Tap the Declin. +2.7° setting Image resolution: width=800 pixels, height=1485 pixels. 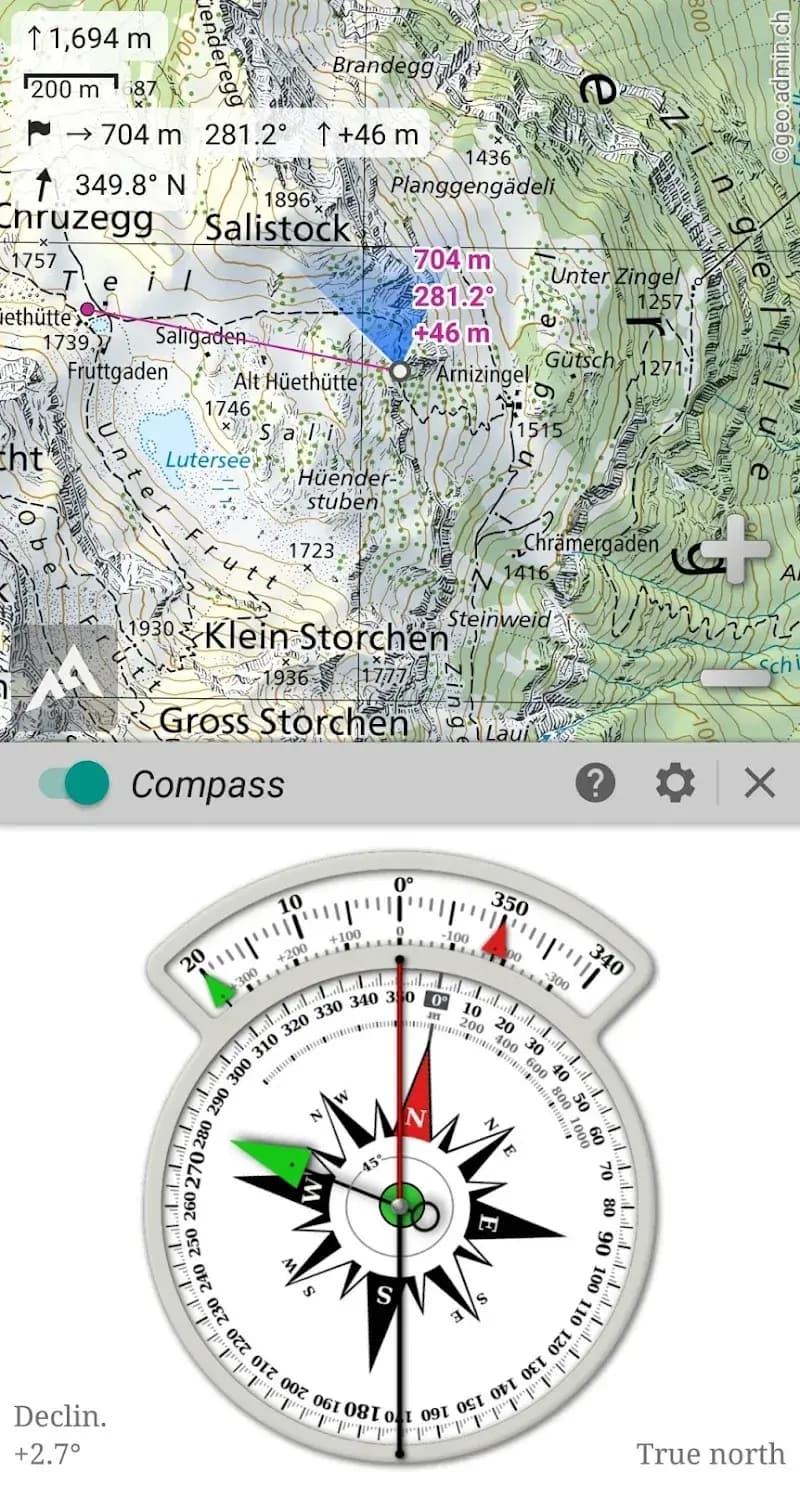tap(60, 1434)
